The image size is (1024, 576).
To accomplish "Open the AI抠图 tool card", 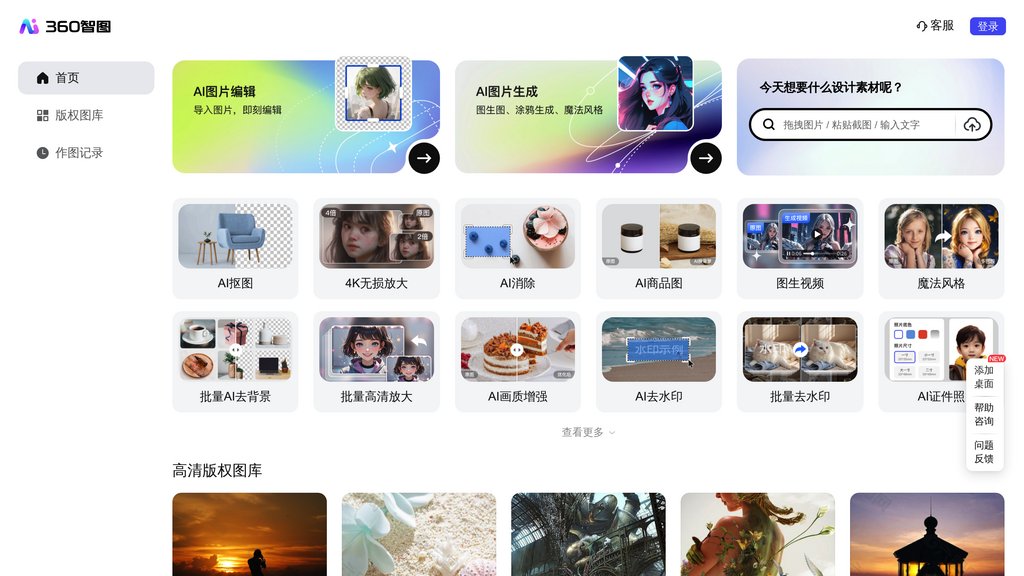I will 235,249.
